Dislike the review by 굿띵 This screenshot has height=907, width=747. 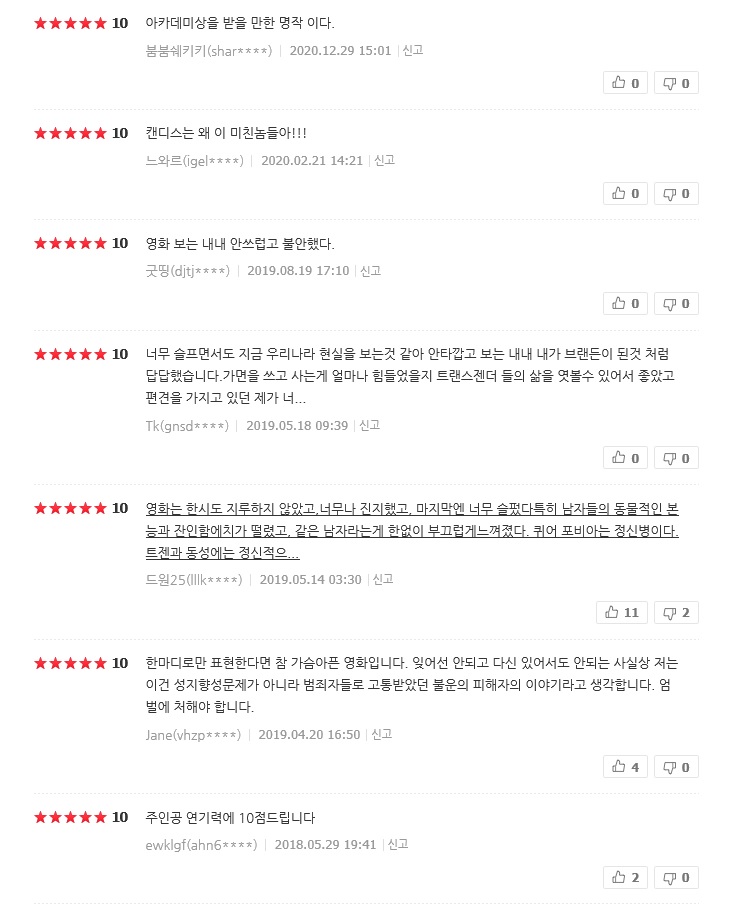tap(676, 303)
